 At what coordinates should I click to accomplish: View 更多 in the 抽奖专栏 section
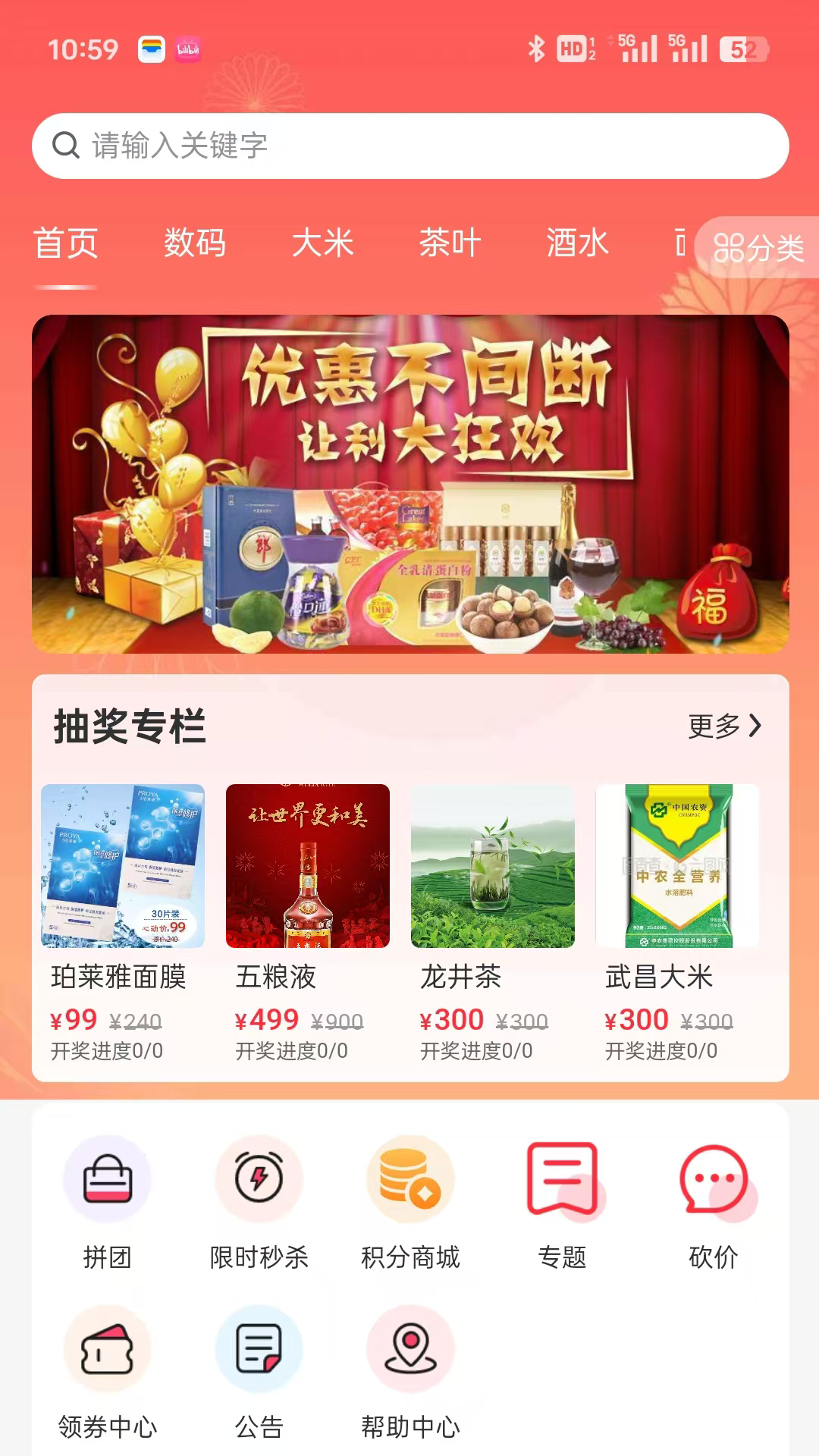point(724,726)
